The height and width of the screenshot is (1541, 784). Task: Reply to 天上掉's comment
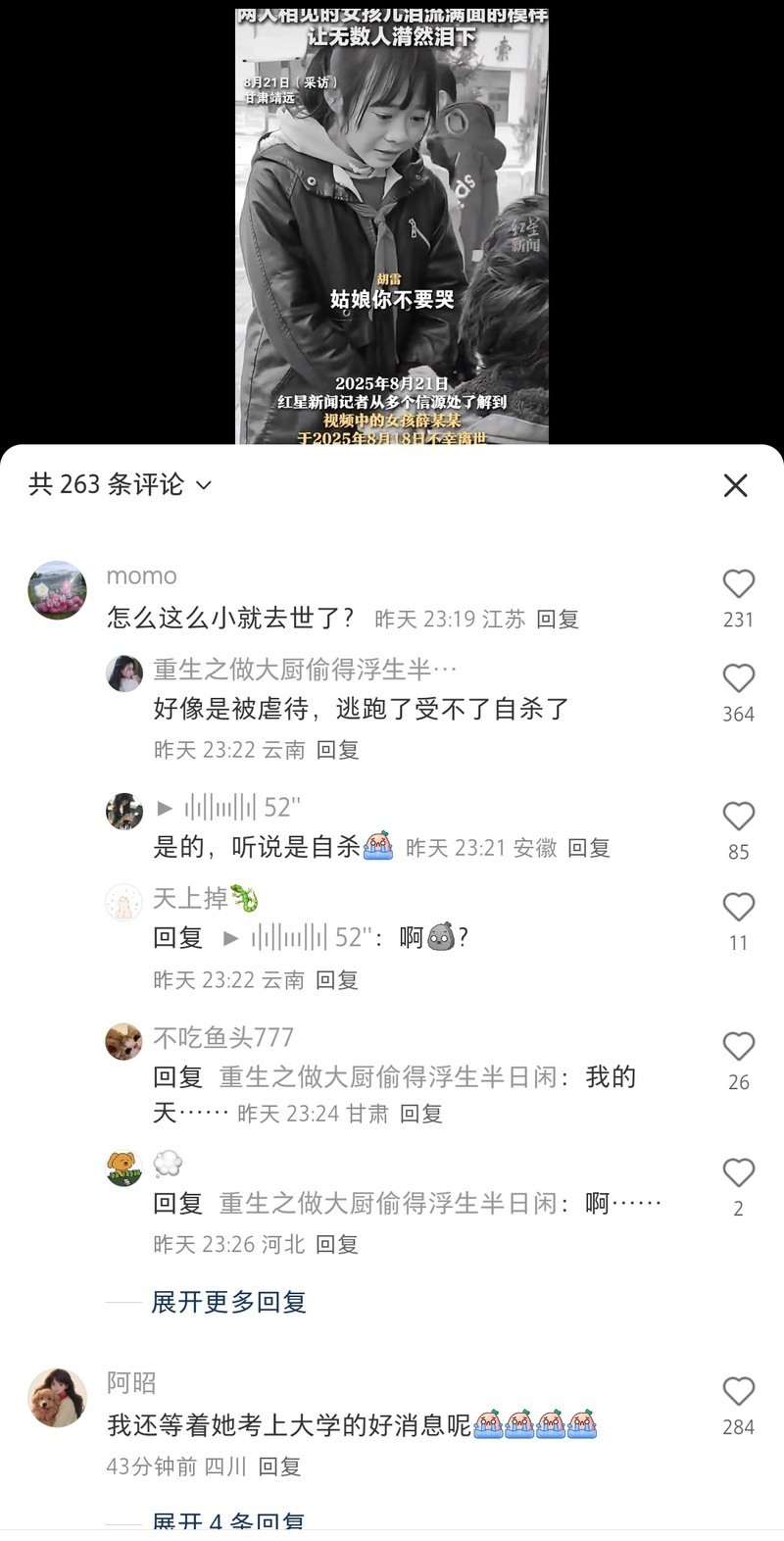click(337, 980)
